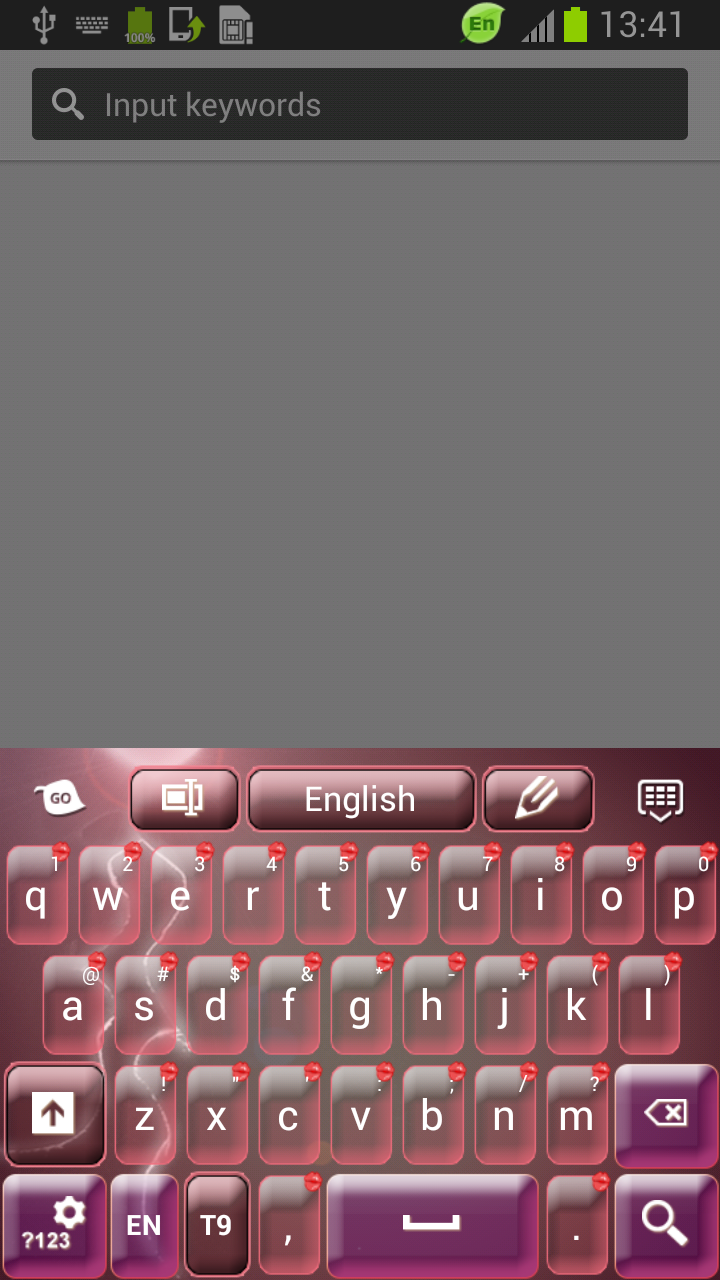
Task: Switch language with the EN key
Action: tap(144, 1224)
